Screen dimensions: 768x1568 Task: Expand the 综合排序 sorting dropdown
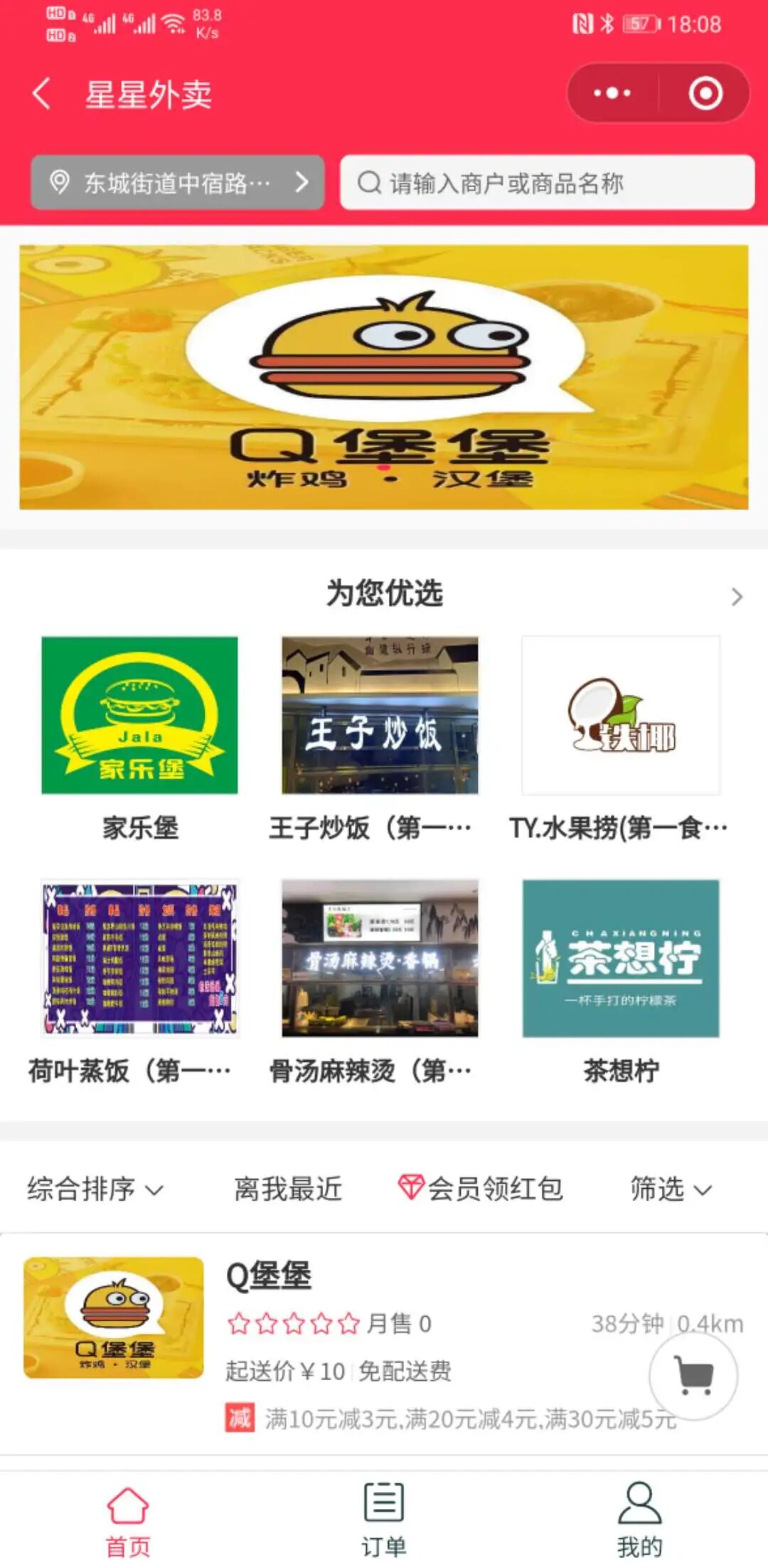(95, 1189)
